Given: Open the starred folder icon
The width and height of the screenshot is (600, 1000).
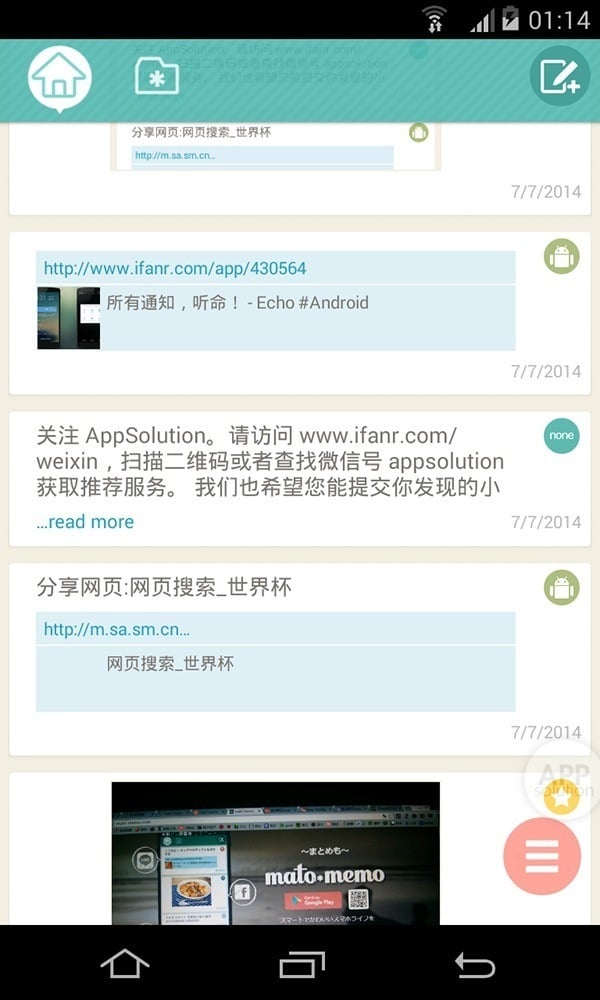Looking at the screenshot, I should pos(157,76).
